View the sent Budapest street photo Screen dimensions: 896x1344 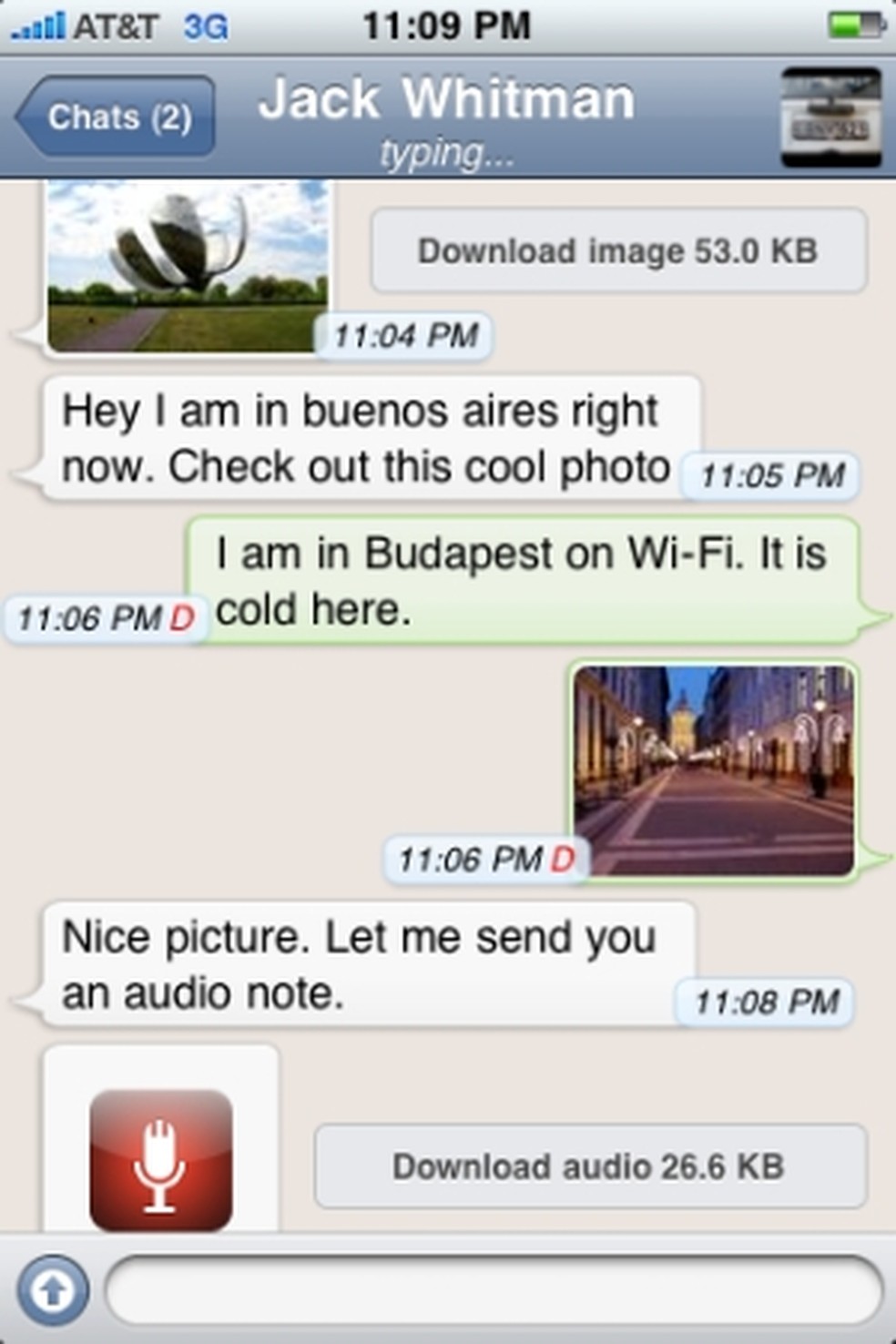click(x=714, y=770)
